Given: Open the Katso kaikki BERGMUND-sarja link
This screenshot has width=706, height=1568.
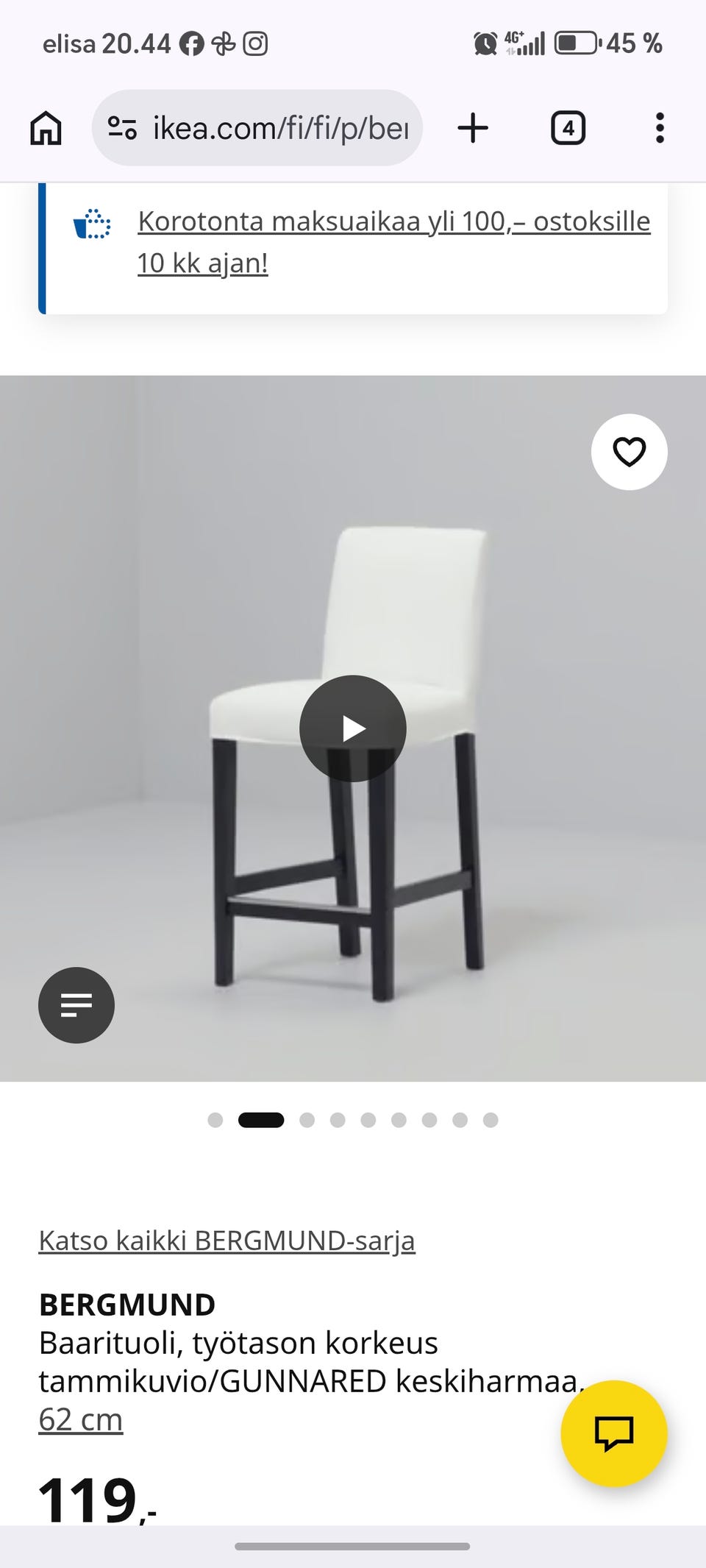Looking at the screenshot, I should tap(227, 1241).
